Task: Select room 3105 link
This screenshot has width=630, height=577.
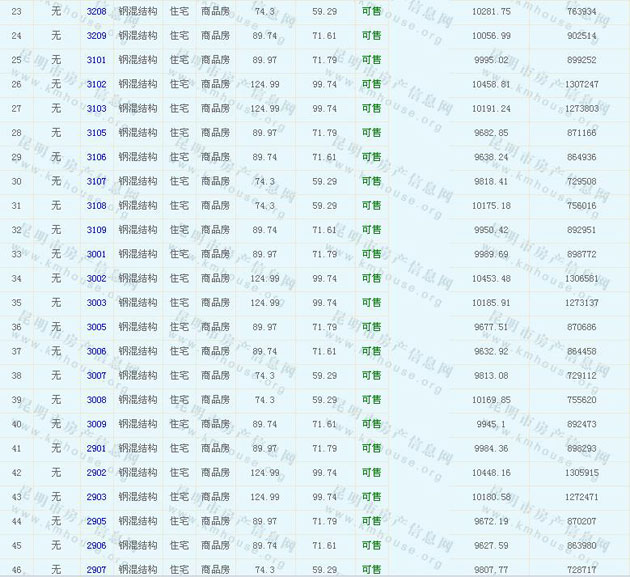Action: [x=96, y=133]
